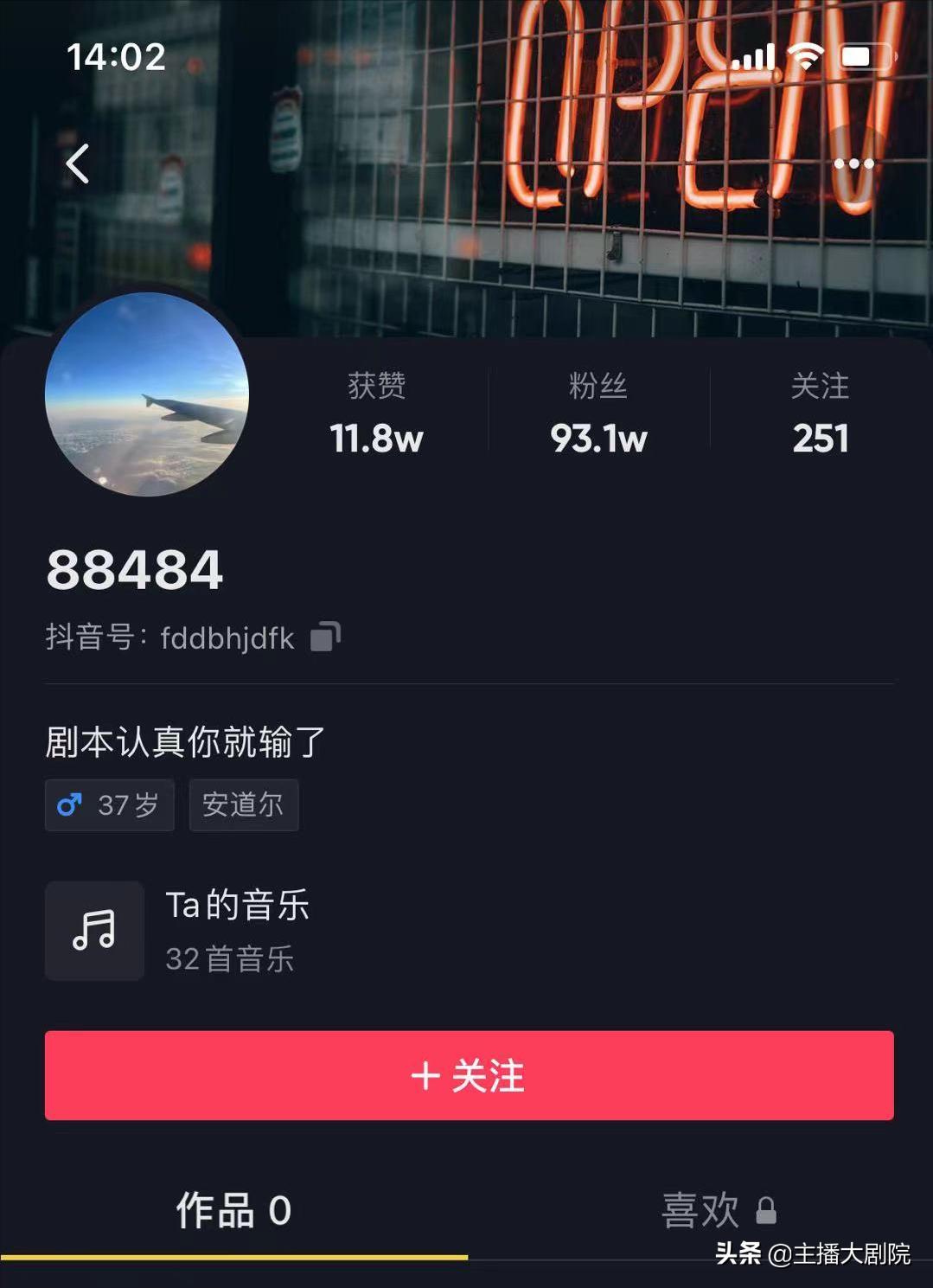Open Ta的音乐 via the music note icon
This screenshot has height=1288, width=933.
point(93,932)
